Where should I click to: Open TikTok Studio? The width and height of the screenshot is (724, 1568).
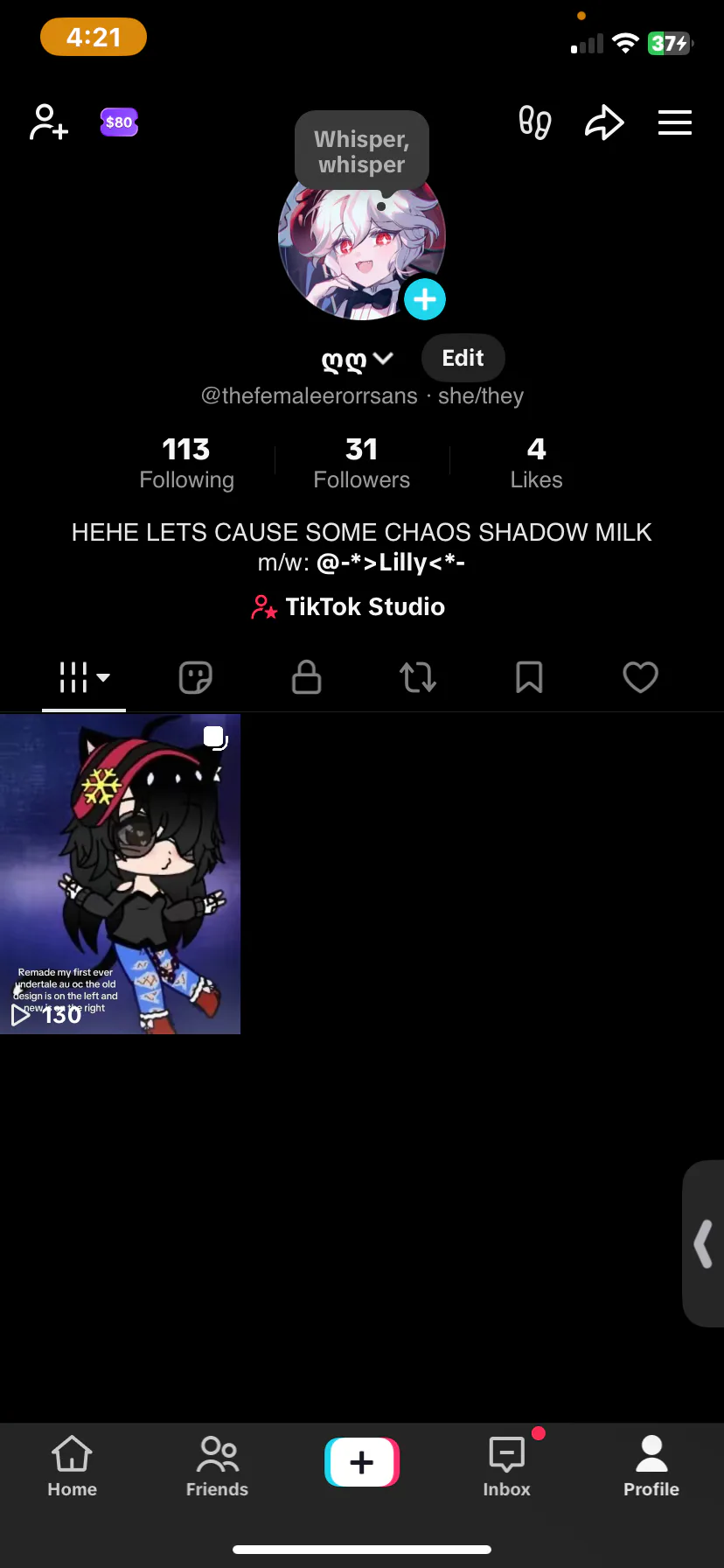348,606
